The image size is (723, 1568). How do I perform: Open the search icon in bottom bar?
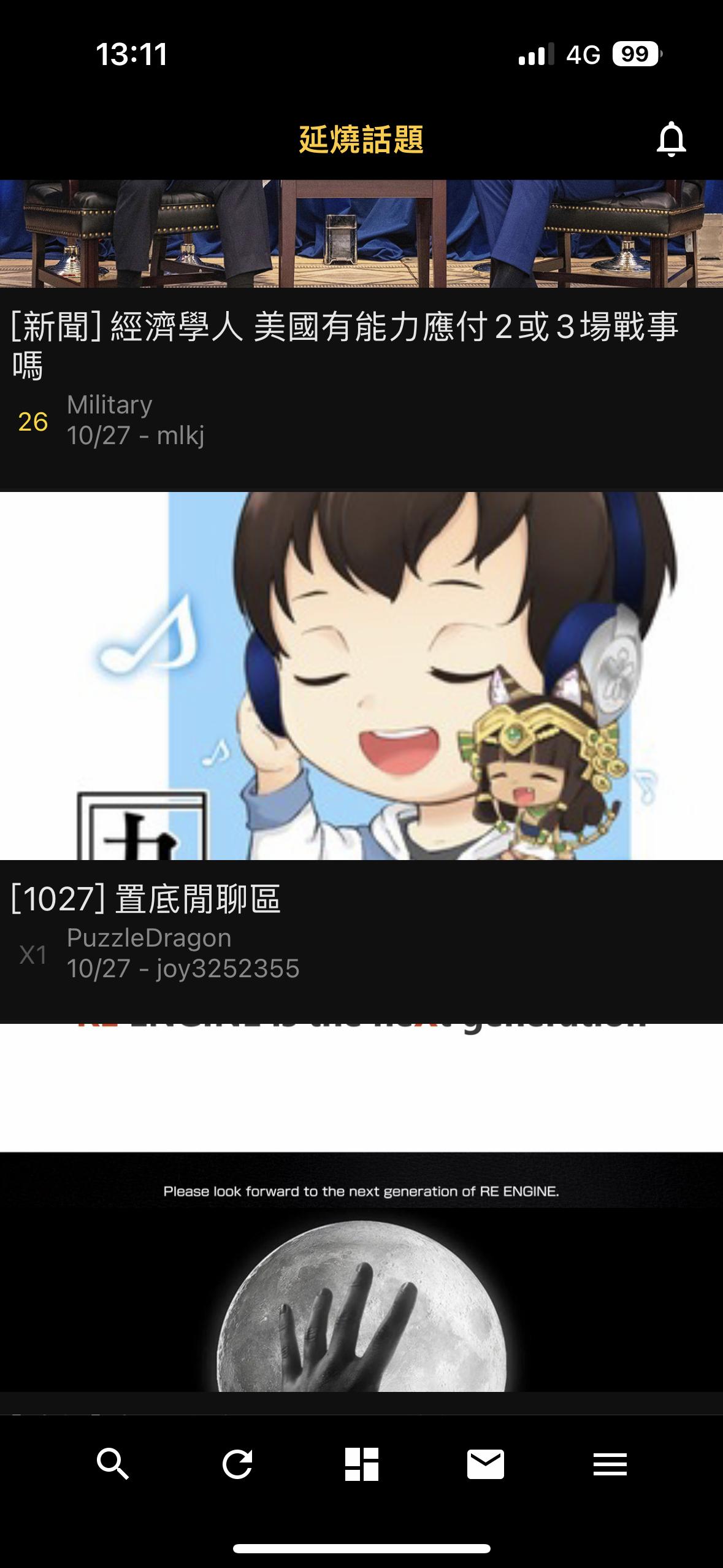tap(113, 1465)
